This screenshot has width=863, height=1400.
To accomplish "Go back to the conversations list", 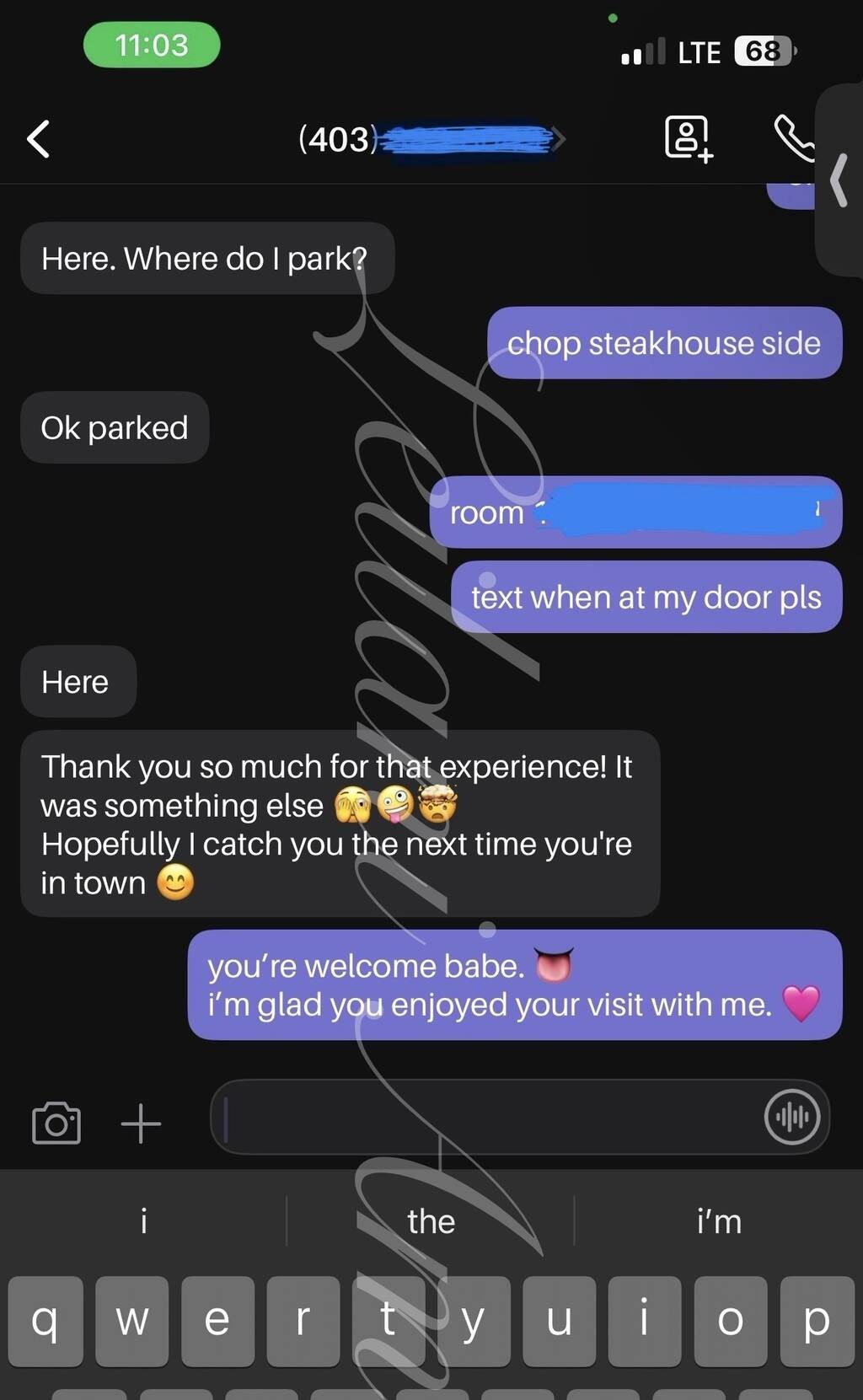I will pos(39,139).
